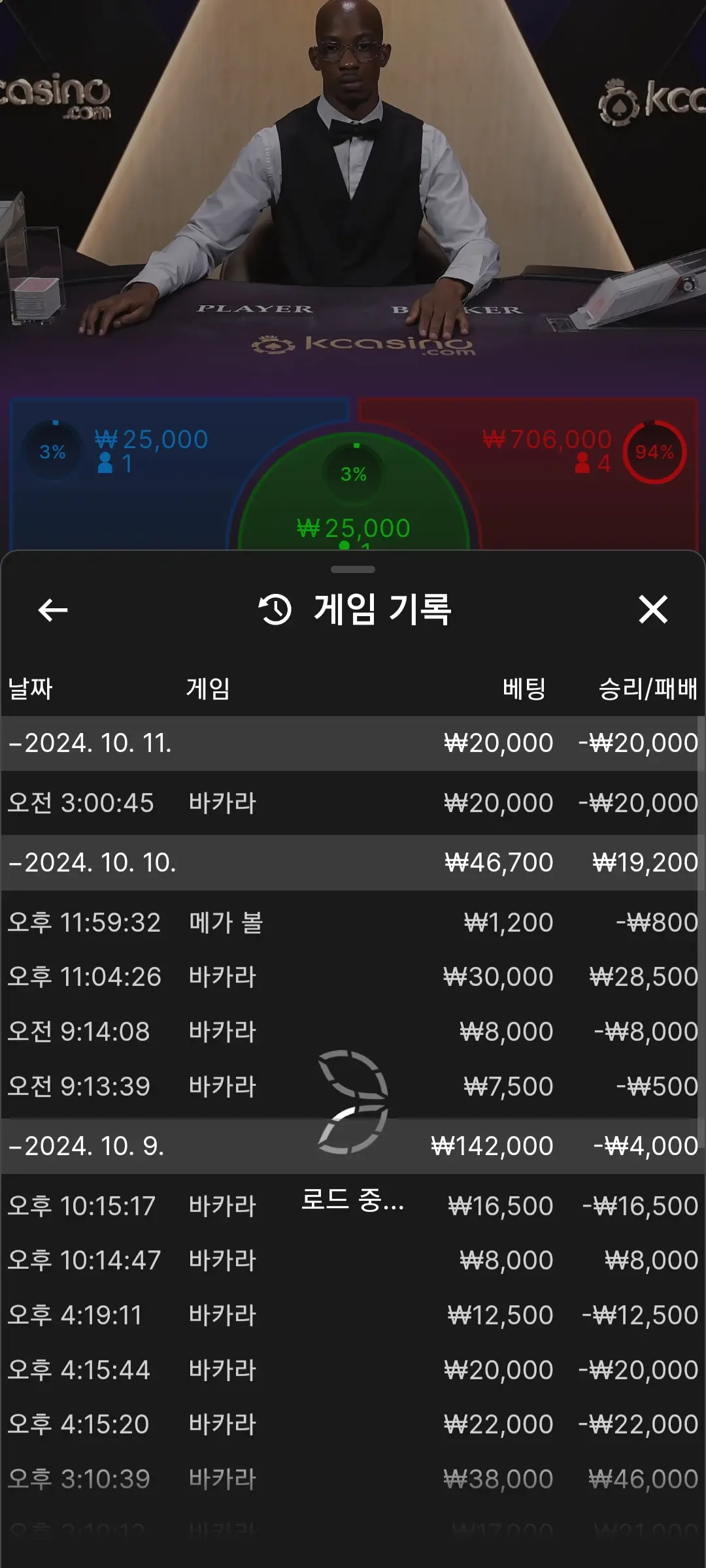Select the 오후 4:15:20 바카라 entry
Image resolution: width=706 pixels, height=1568 pixels.
pos(353,1424)
